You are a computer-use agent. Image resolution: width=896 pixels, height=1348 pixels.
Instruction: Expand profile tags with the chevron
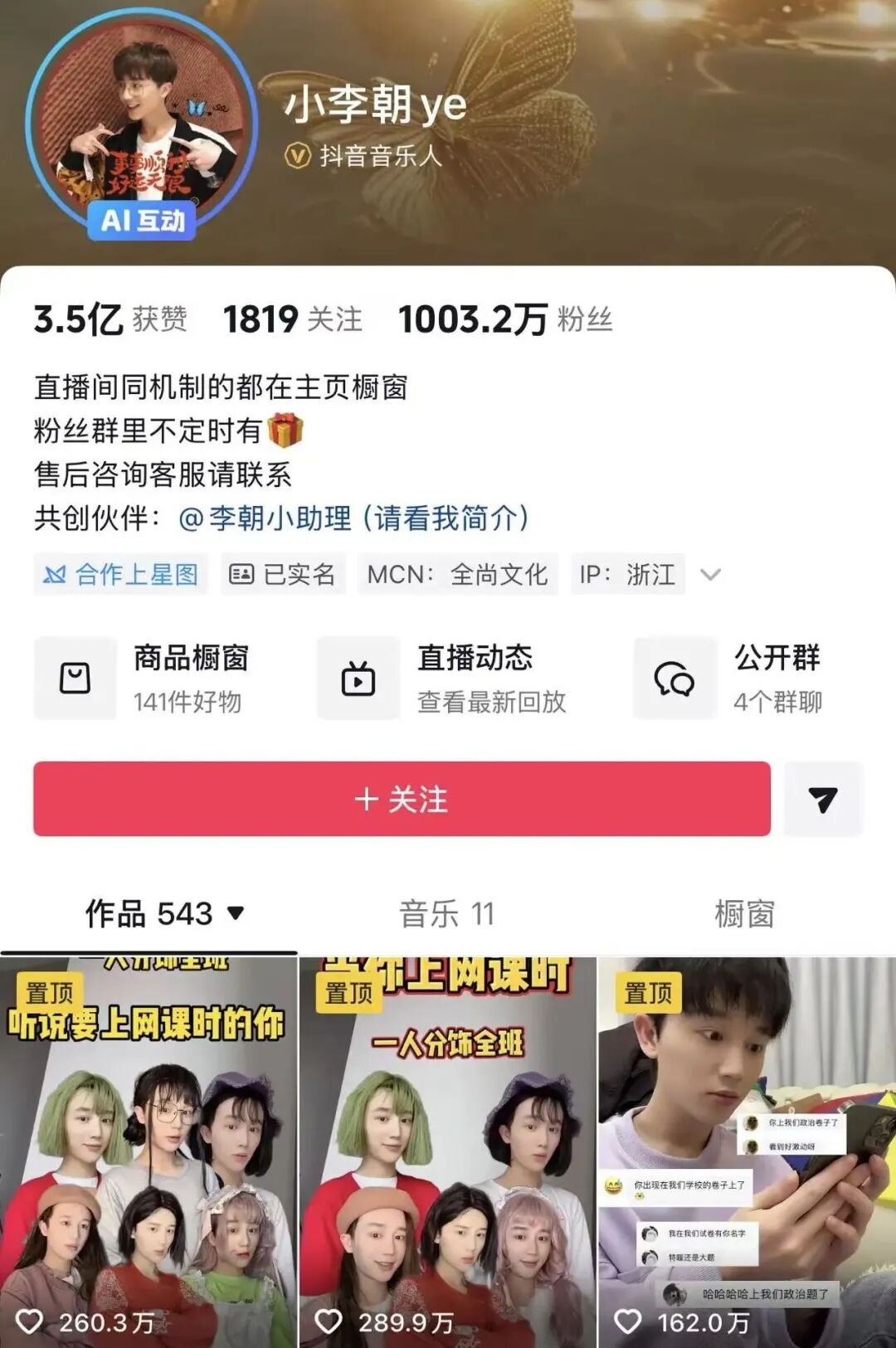click(710, 574)
